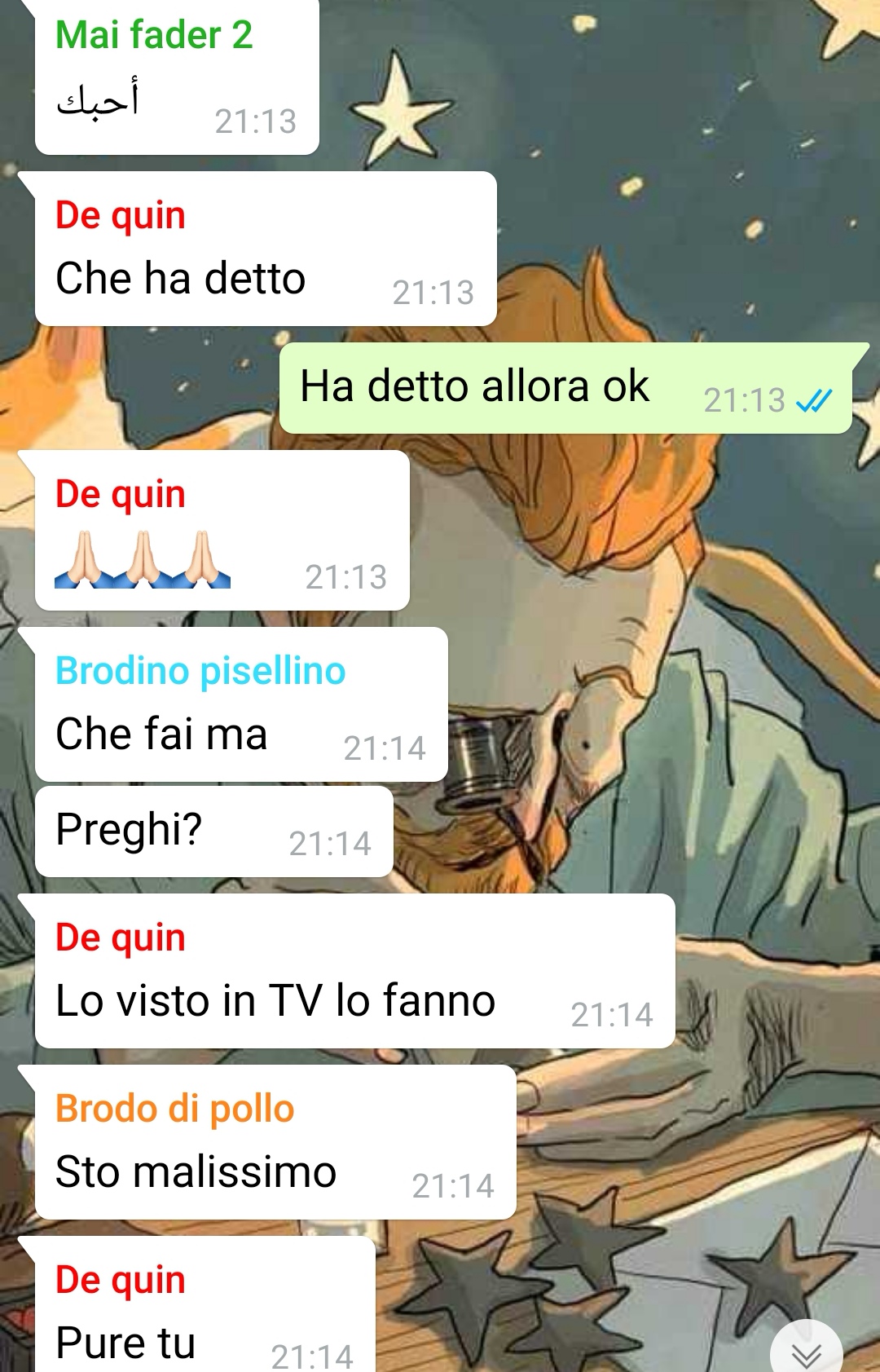Tap De quin above "Che ha detto"
This screenshot has width=880, height=1372.
click(x=121, y=216)
